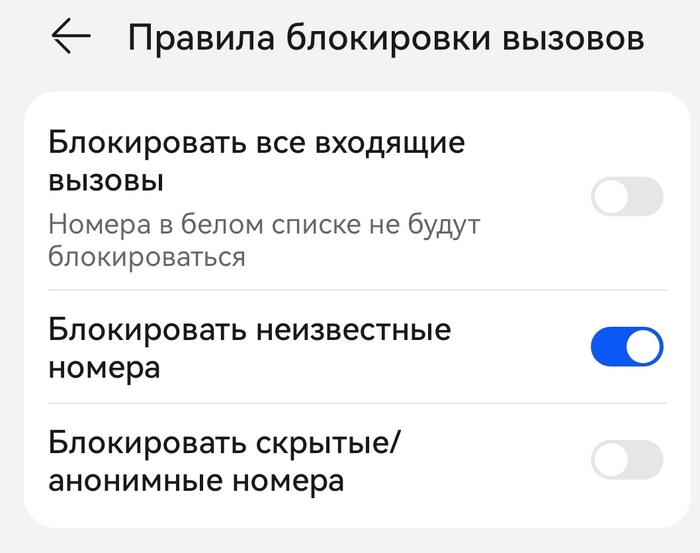The image size is (700, 553).
Task: Turn off «Блокировать неизвестные номера» switch
Action: coord(627,347)
